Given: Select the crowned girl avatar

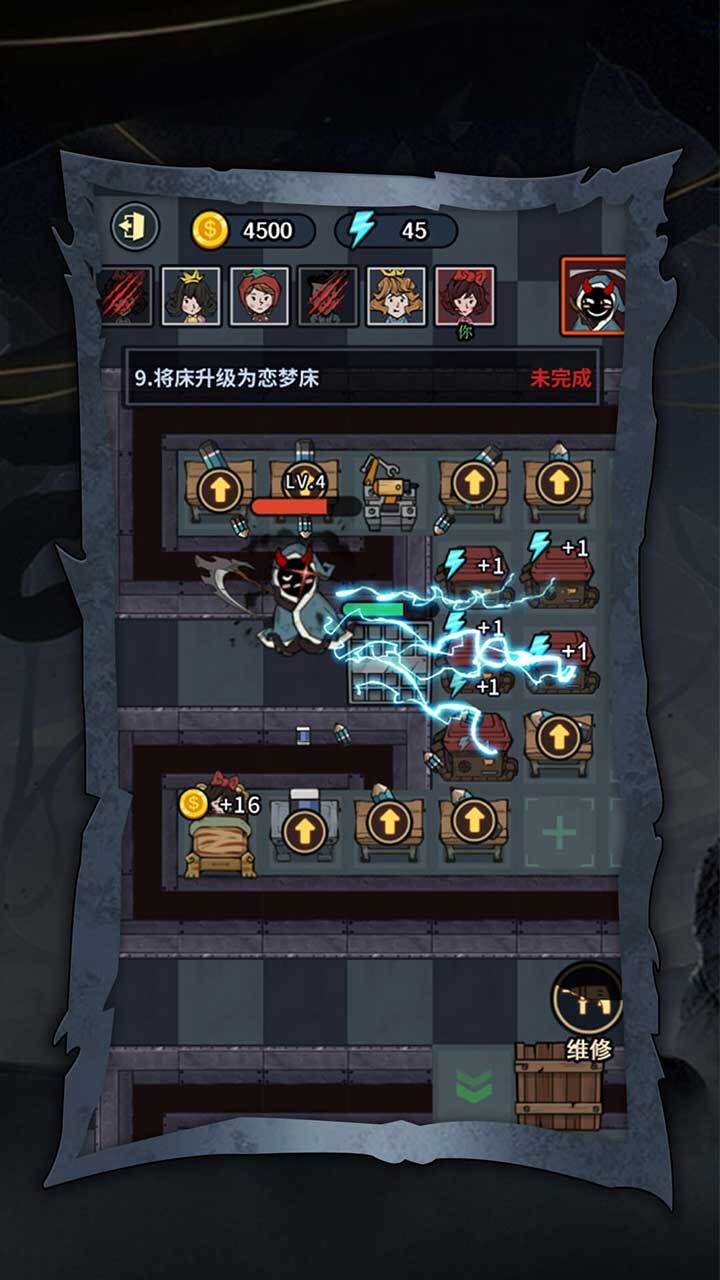Looking at the screenshot, I should [x=191, y=295].
